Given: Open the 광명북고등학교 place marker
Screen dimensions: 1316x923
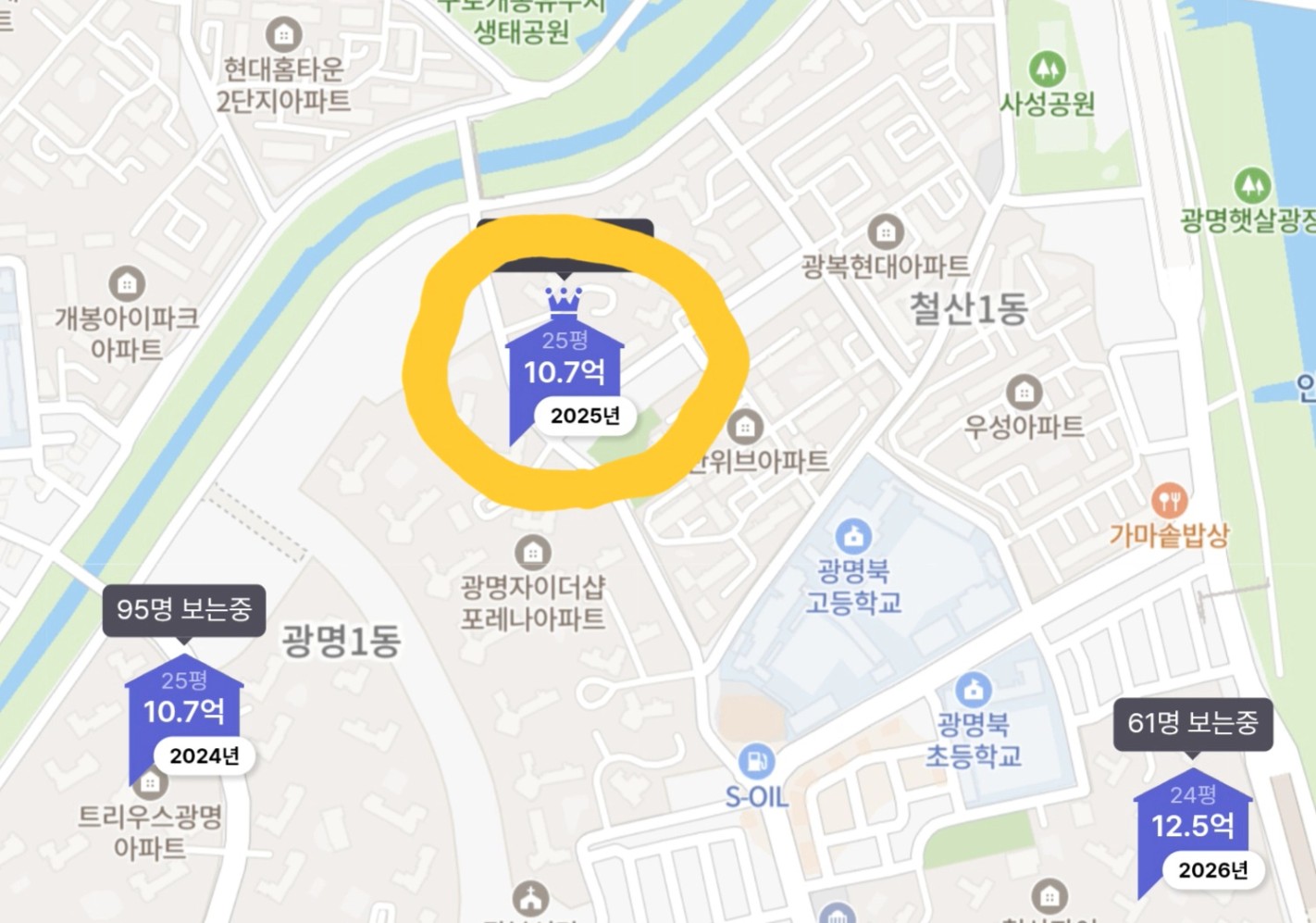Looking at the screenshot, I should pyautogui.click(x=852, y=536).
